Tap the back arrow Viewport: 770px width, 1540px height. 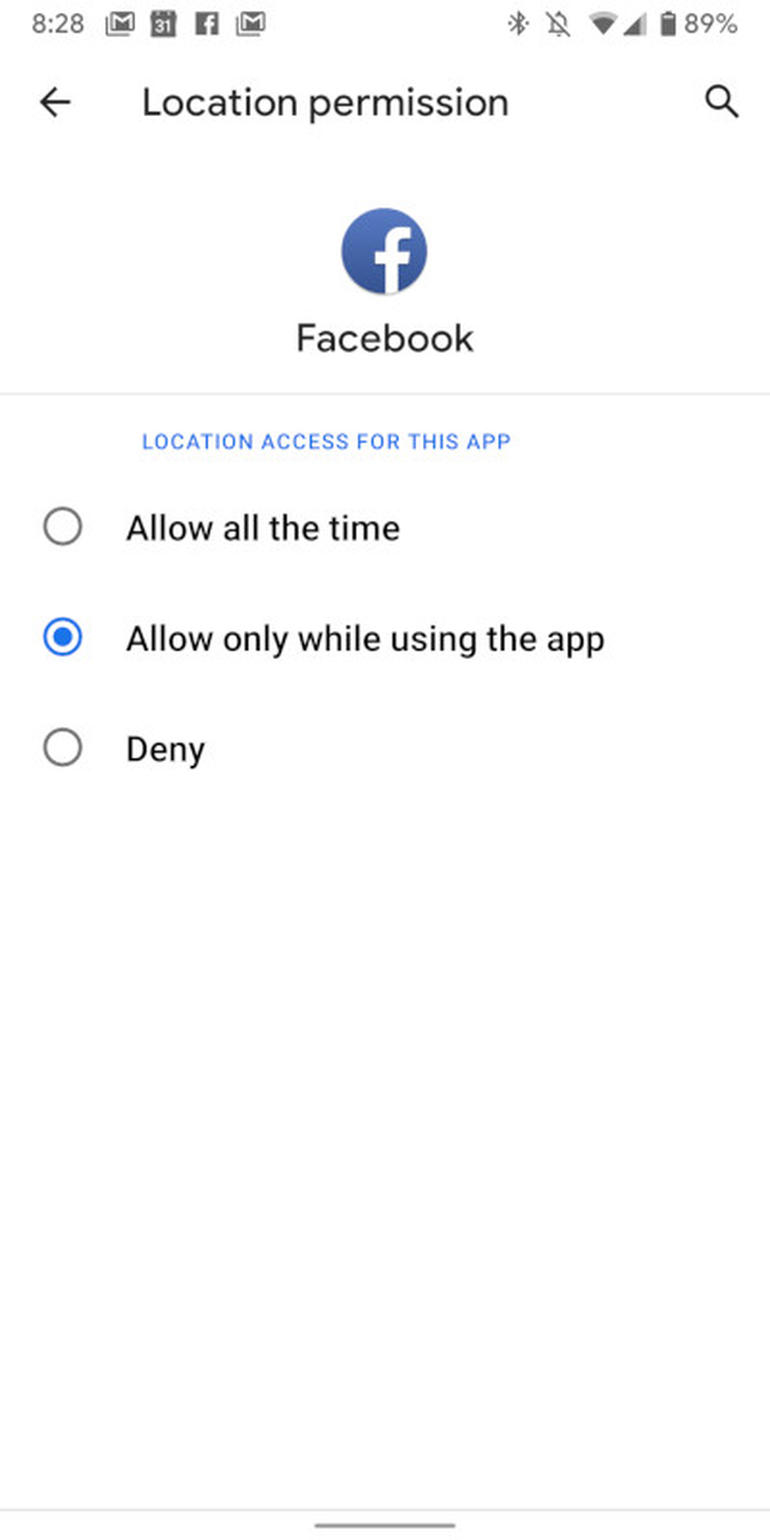(x=55, y=101)
